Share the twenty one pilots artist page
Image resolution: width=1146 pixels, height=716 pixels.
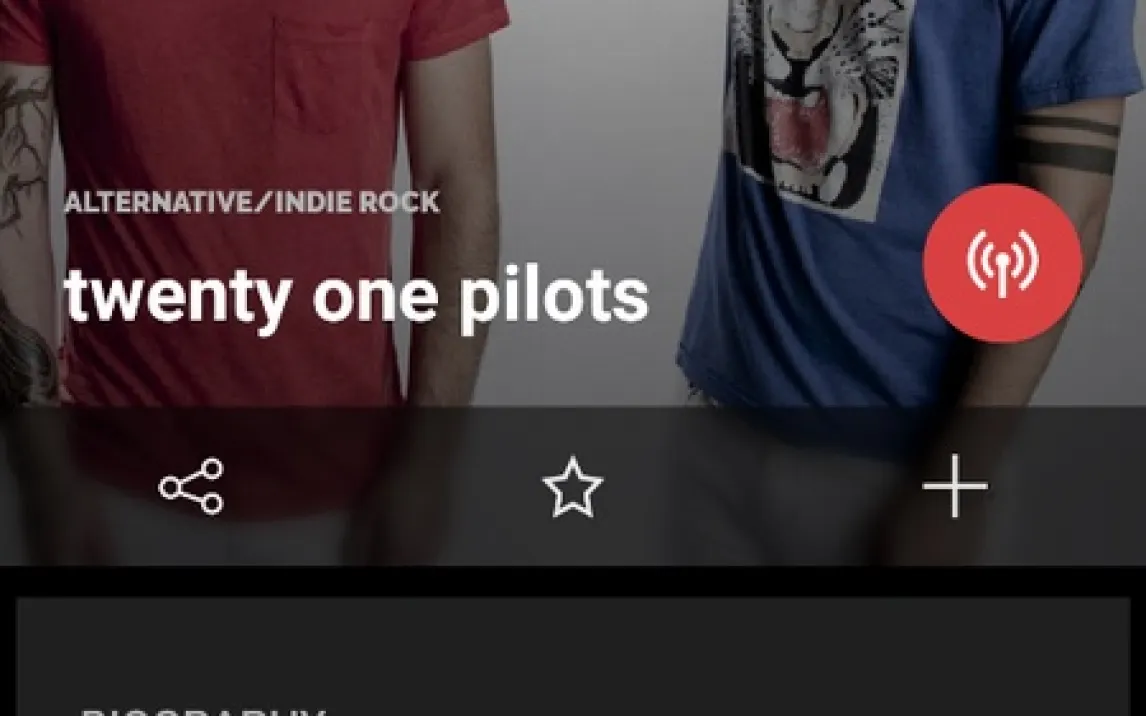191,487
